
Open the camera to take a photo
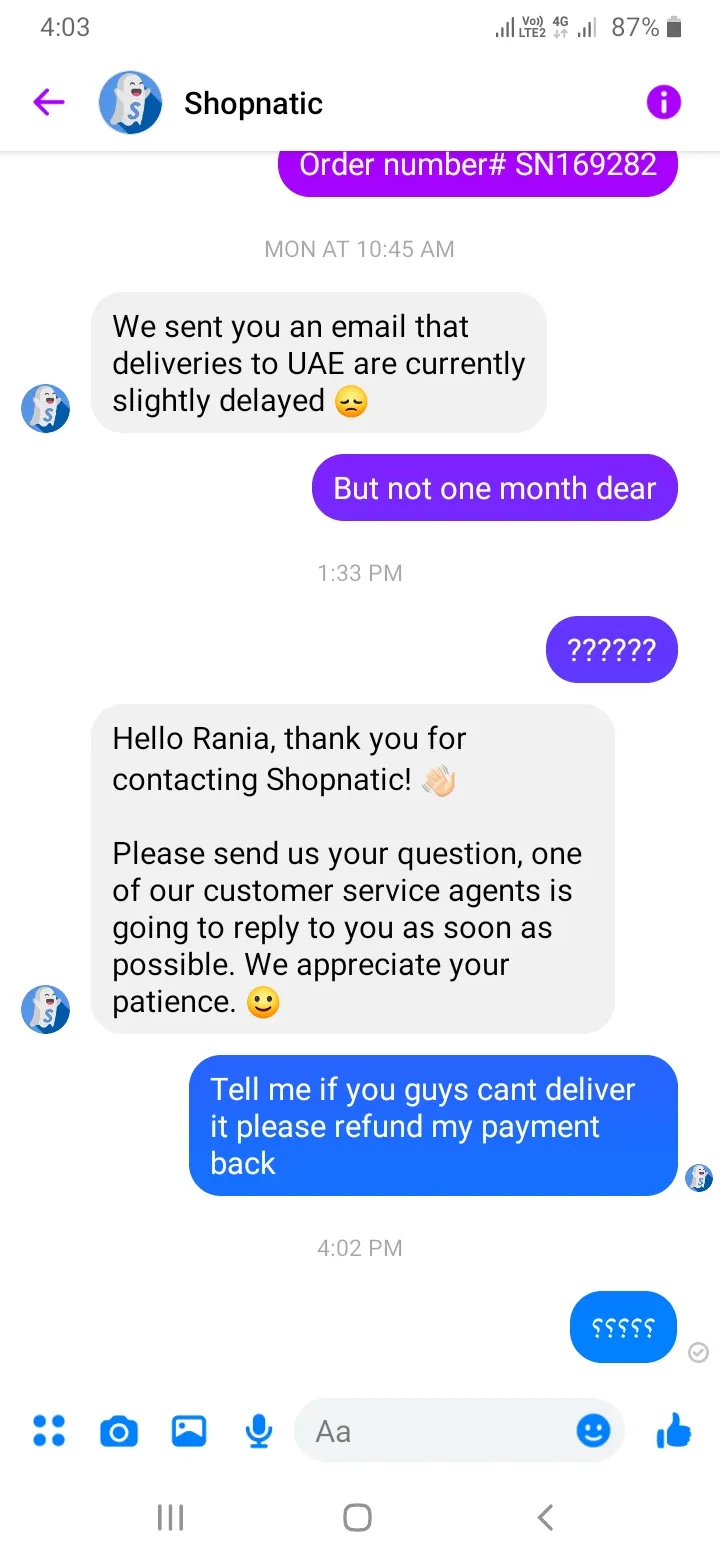point(118,1432)
